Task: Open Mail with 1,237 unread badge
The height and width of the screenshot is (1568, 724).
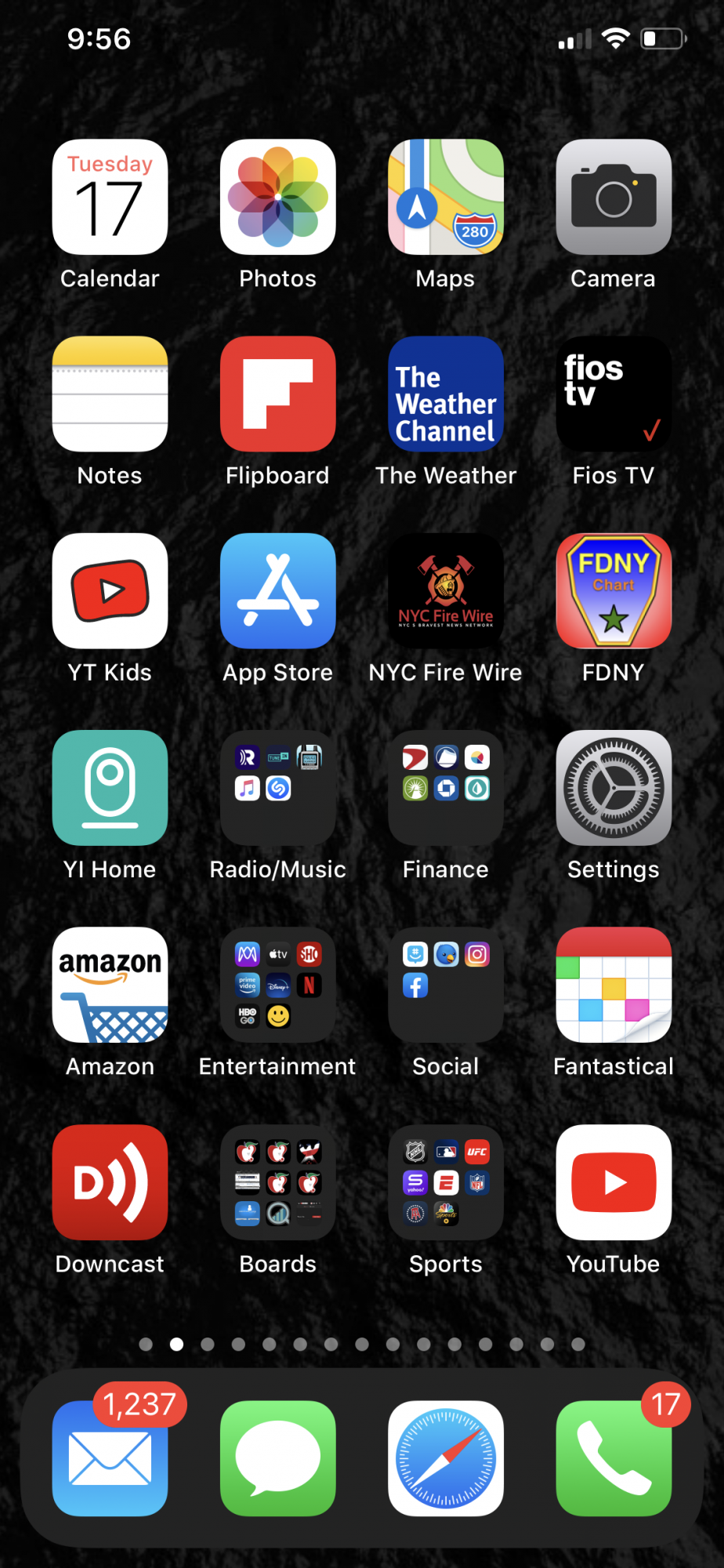Action: (110, 1457)
